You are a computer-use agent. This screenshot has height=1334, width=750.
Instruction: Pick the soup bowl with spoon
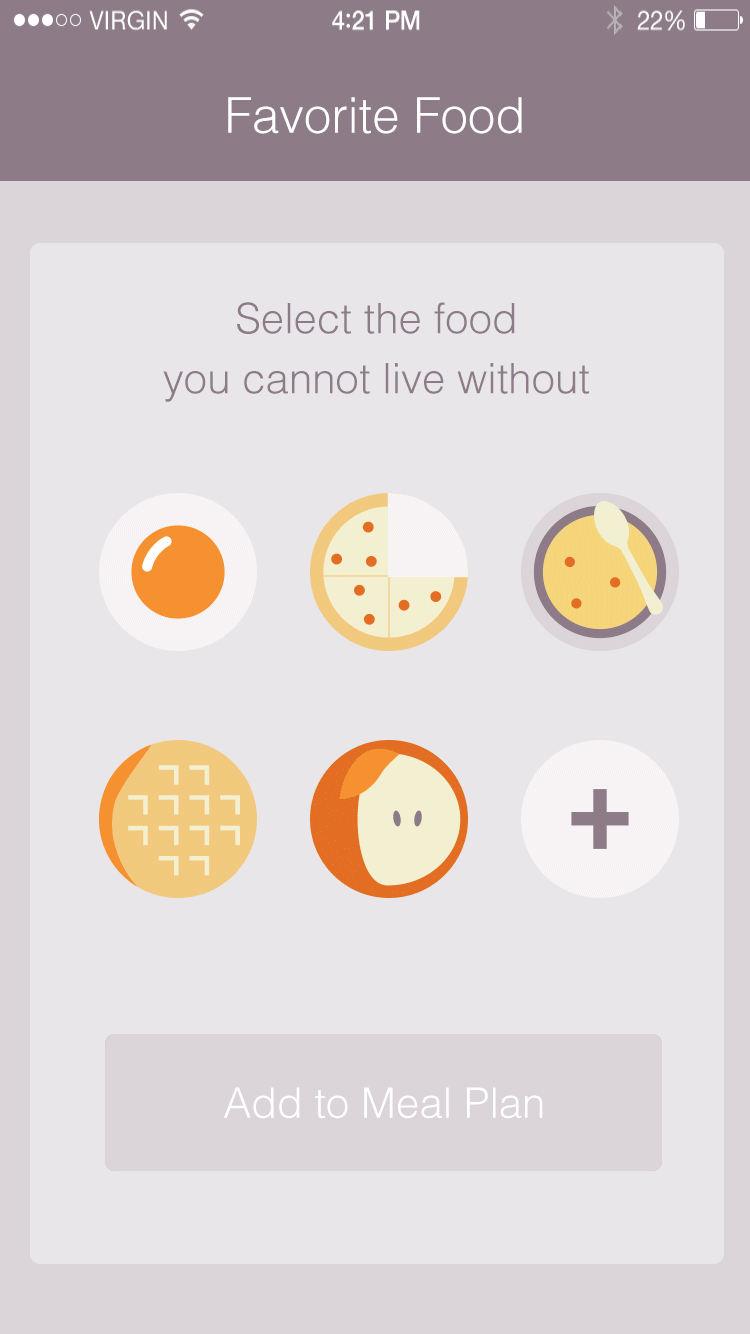tap(599, 572)
